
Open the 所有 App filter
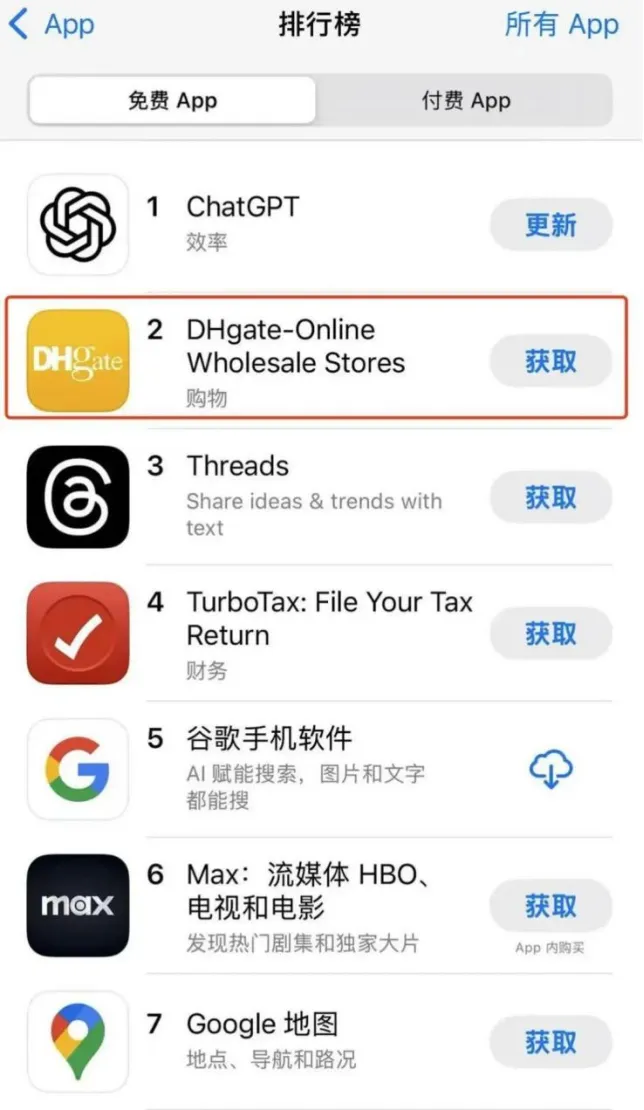pos(562,25)
